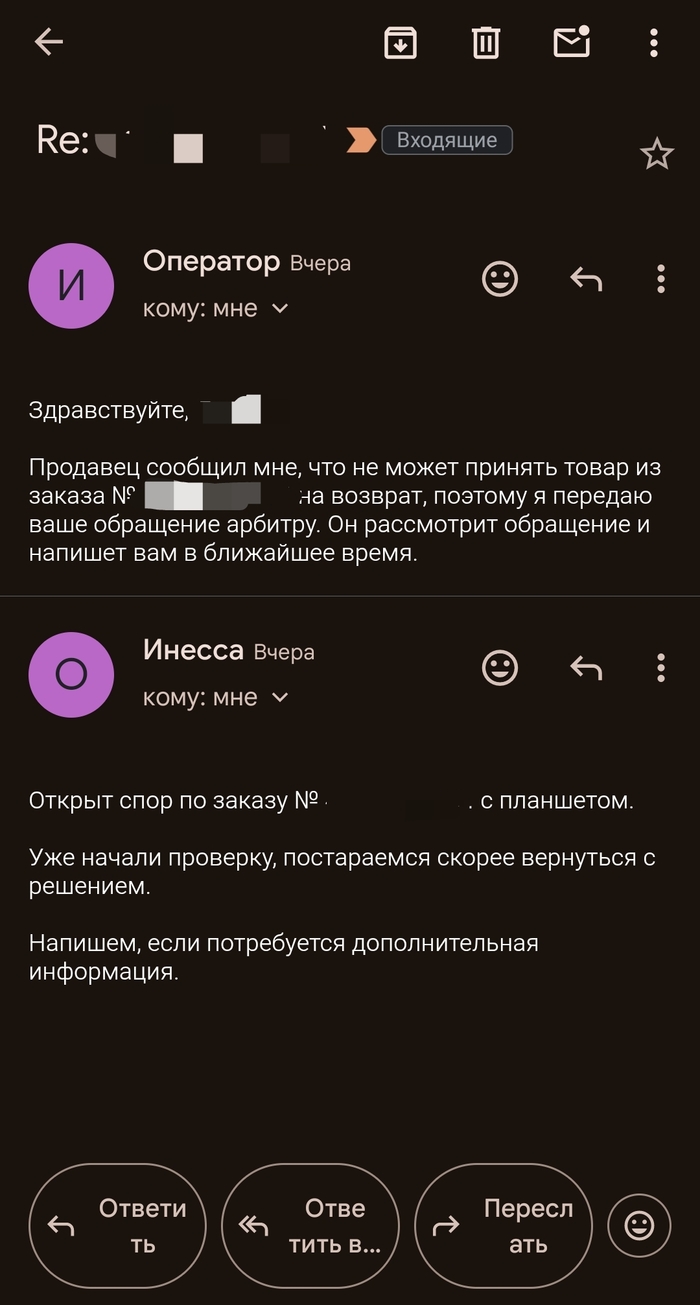Image resolution: width=700 pixels, height=1305 pixels.
Task: Star this email thread
Action: (656, 154)
